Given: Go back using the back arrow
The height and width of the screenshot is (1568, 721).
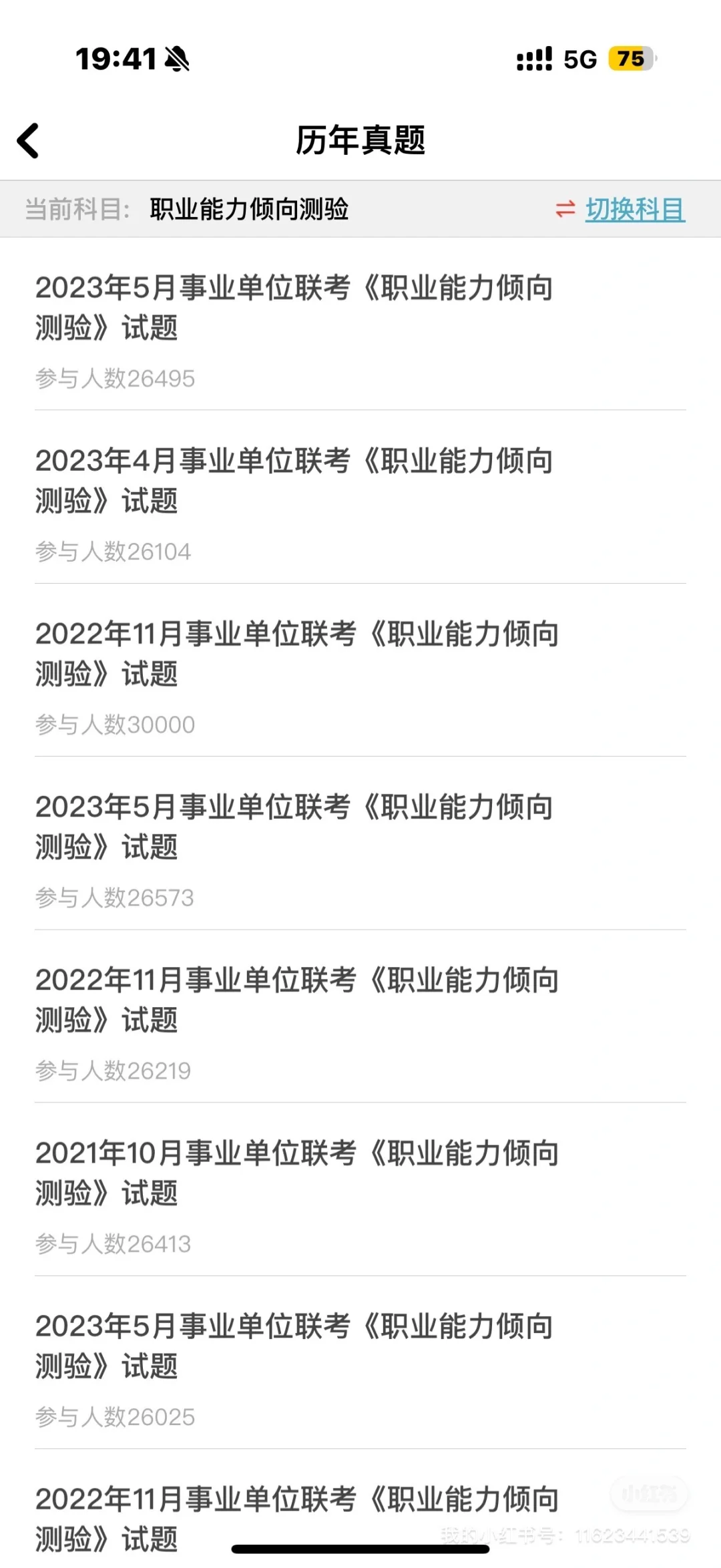Looking at the screenshot, I should [x=28, y=141].
